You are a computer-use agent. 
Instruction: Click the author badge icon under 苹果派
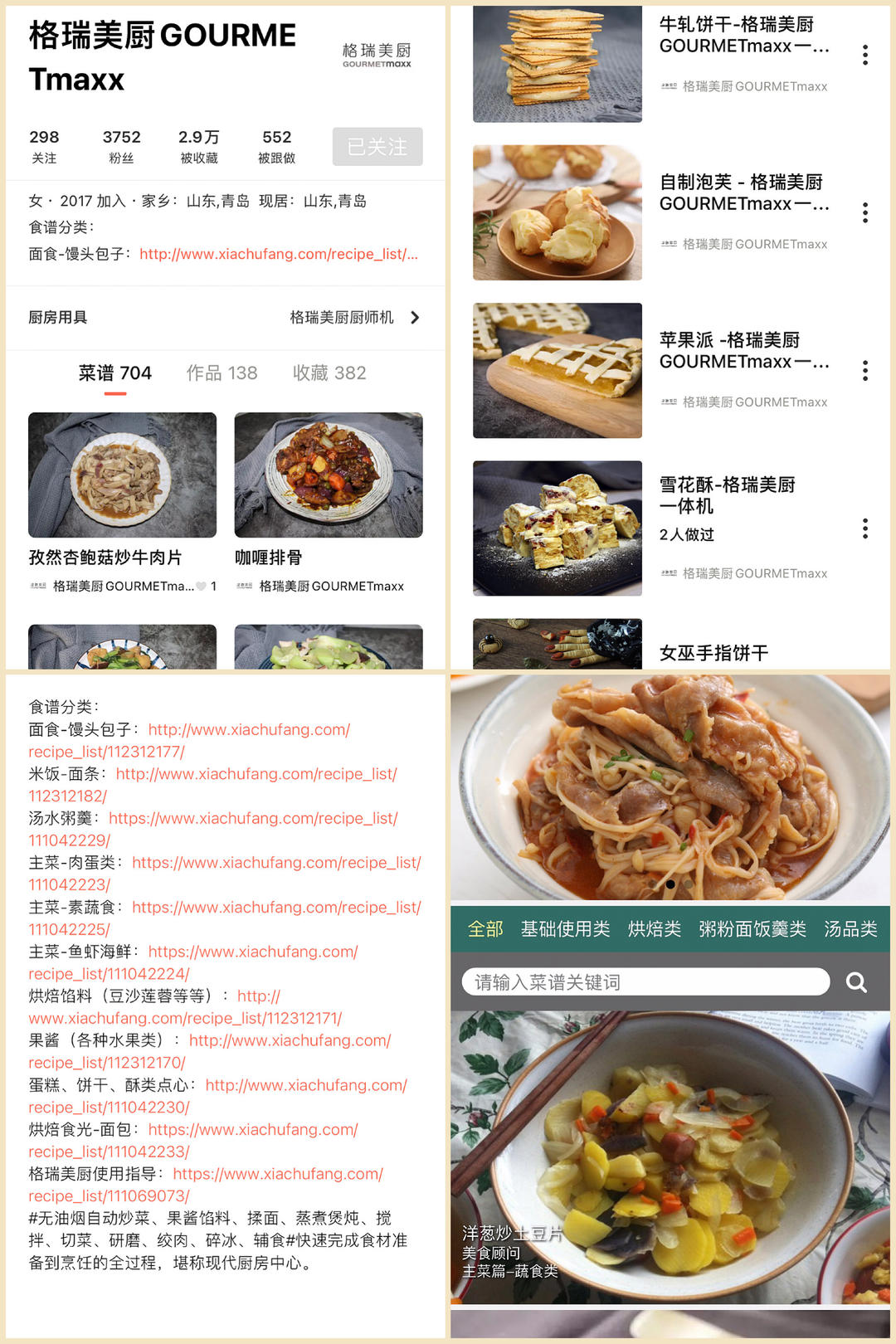[x=670, y=402]
